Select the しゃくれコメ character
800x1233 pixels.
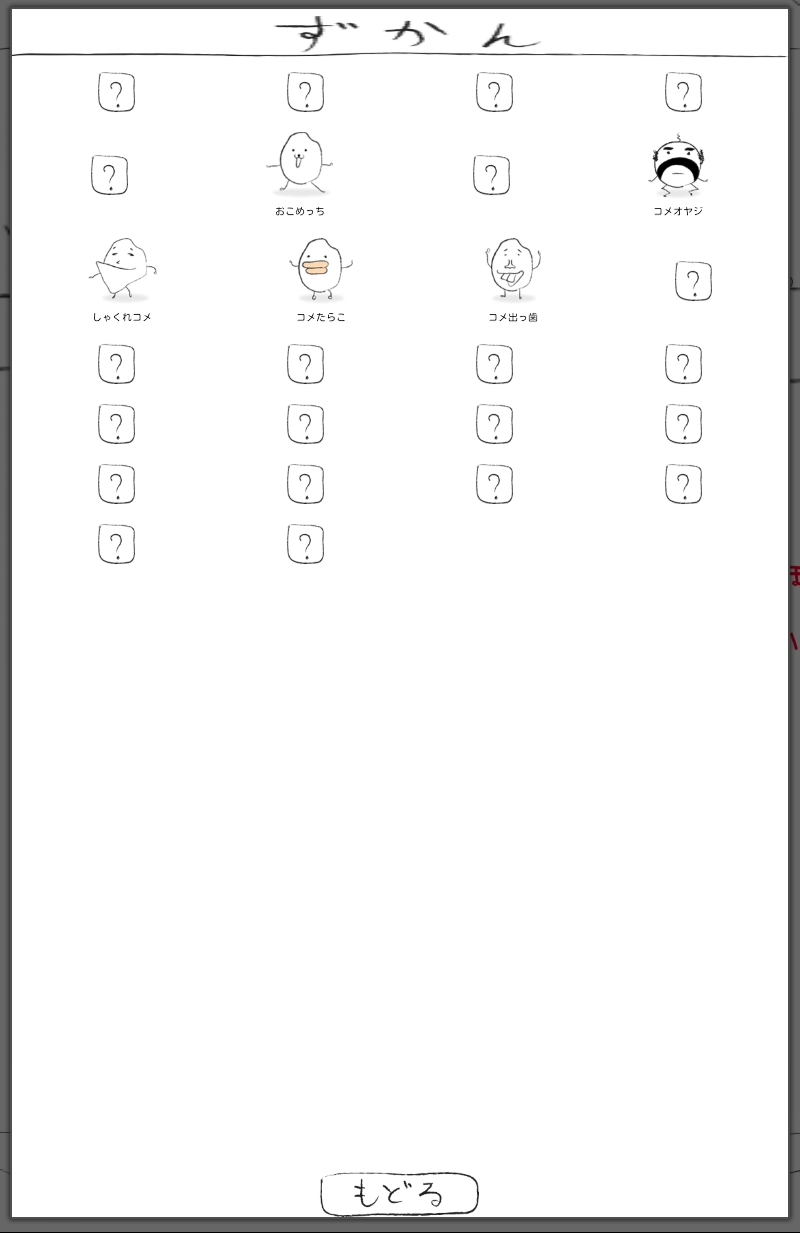pyautogui.click(x=122, y=270)
